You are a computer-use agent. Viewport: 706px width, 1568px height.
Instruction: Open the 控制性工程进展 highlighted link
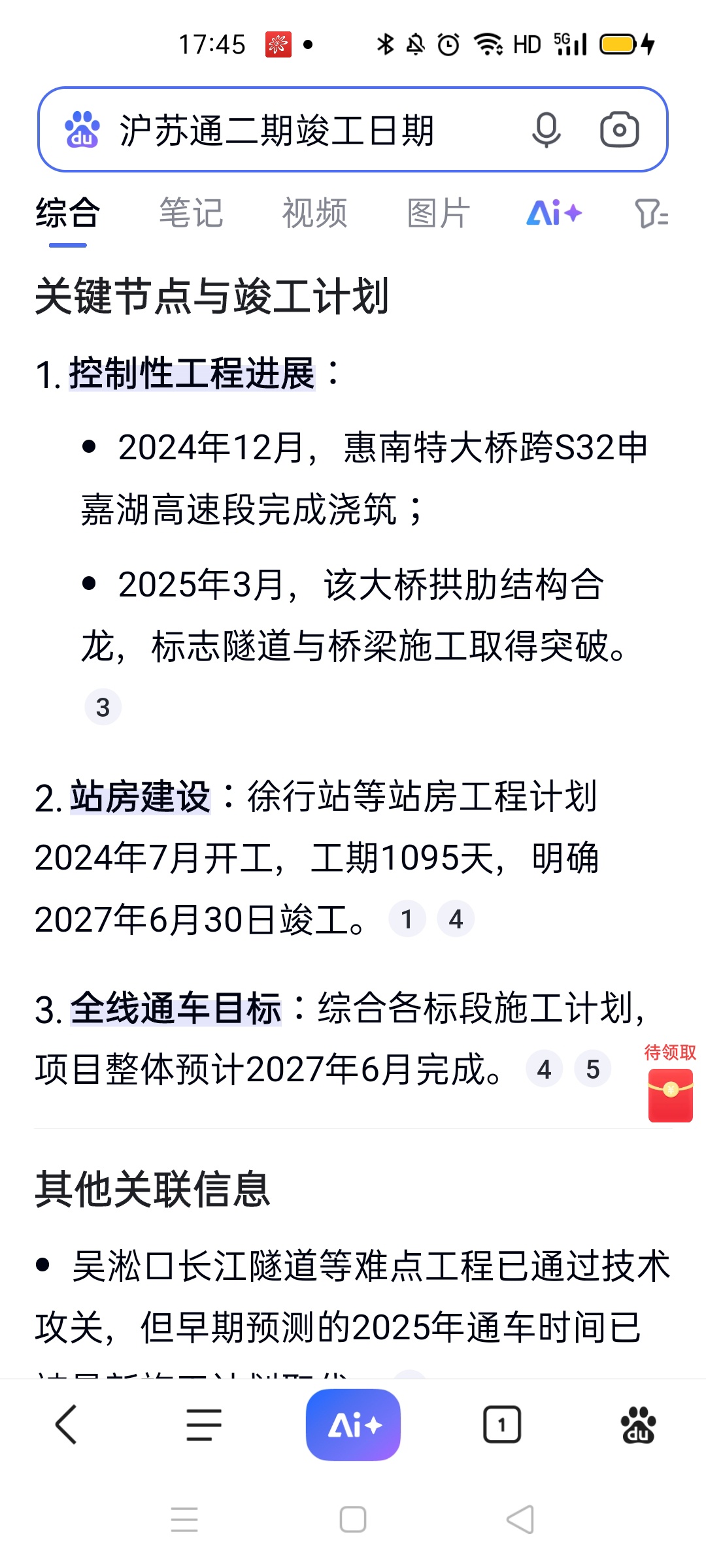(192, 374)
